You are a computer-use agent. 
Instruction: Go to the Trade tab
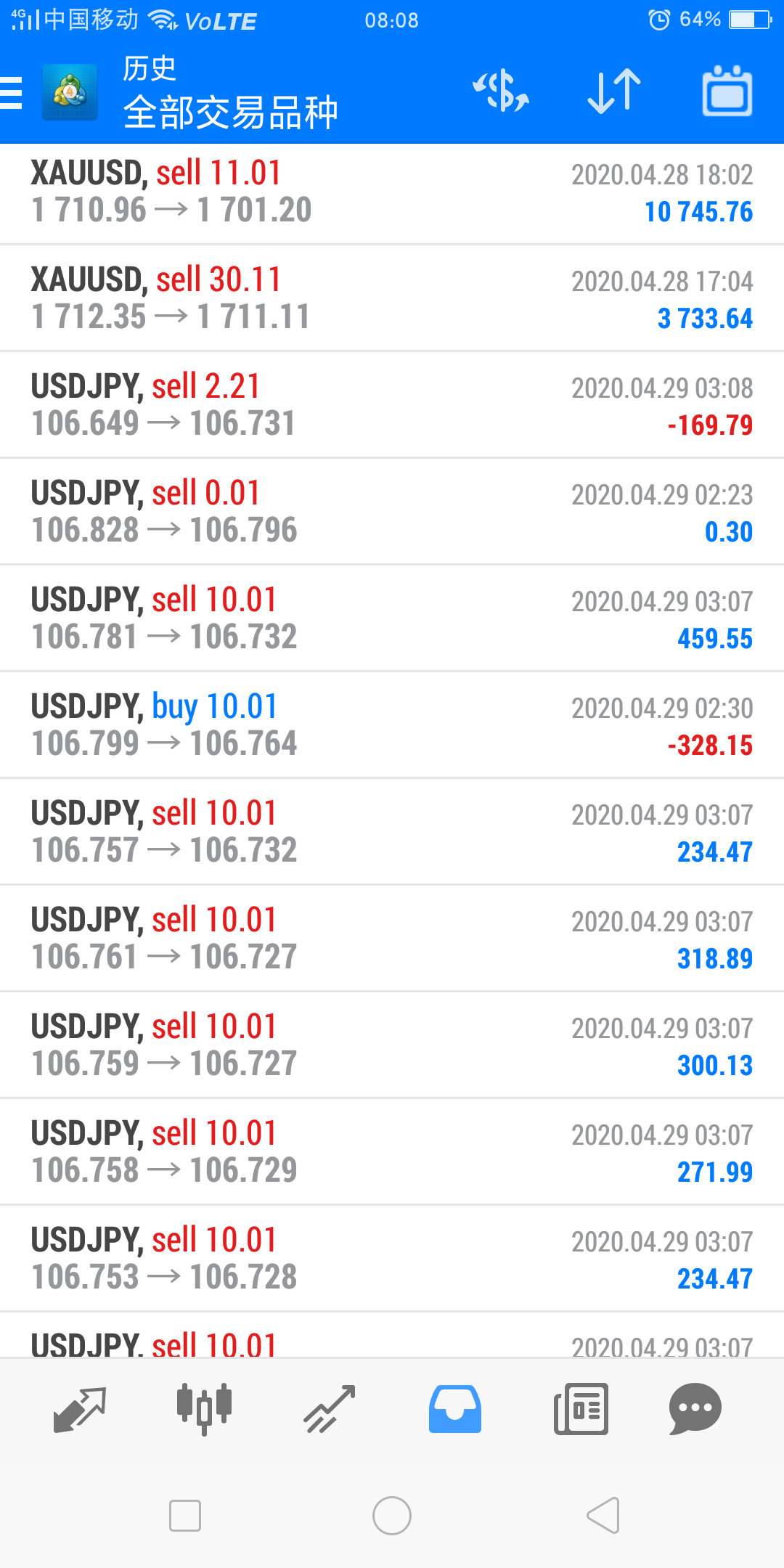[x=329, y=1409]
